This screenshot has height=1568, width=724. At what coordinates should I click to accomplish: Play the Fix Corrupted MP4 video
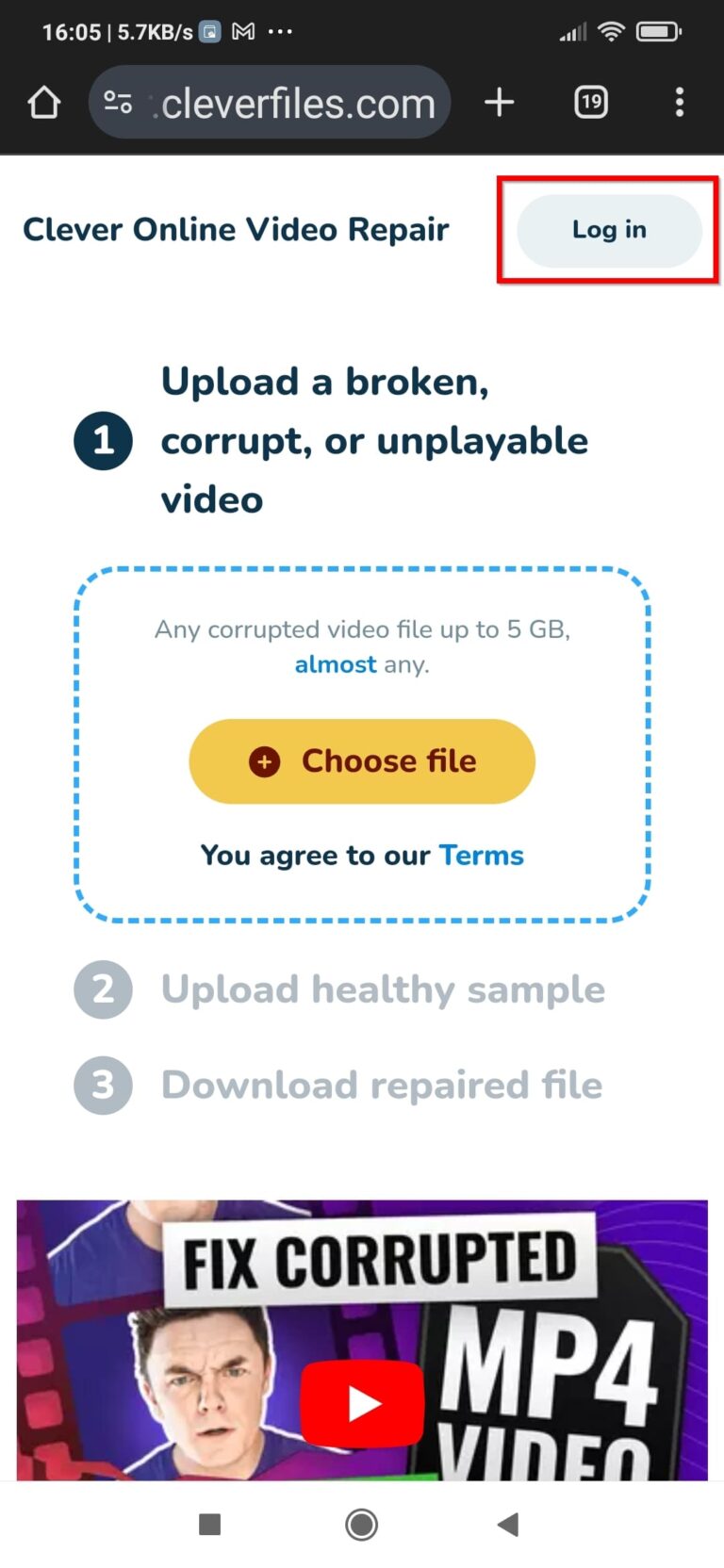(362, 1403)
